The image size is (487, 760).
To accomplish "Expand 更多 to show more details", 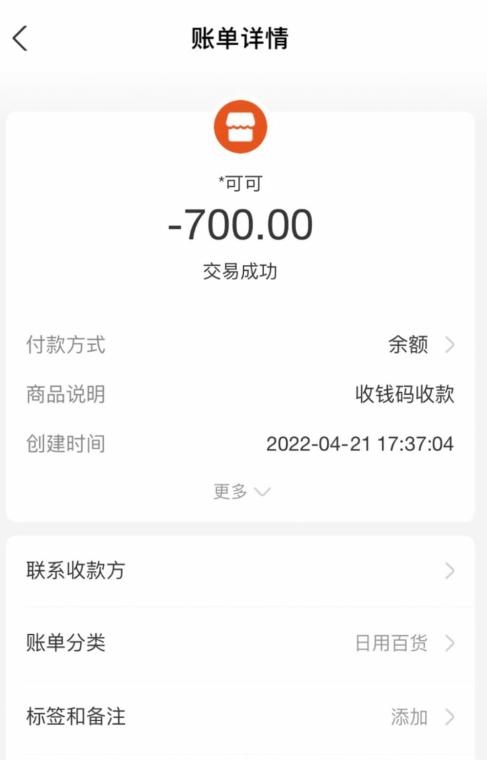I will [241, 491].
